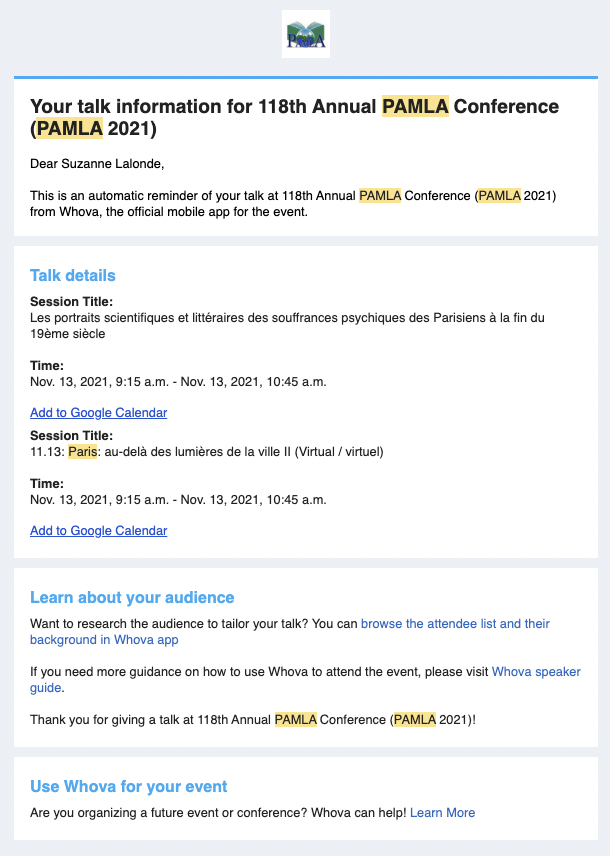Open Learn More about Whova

click(x=442, y=813)
